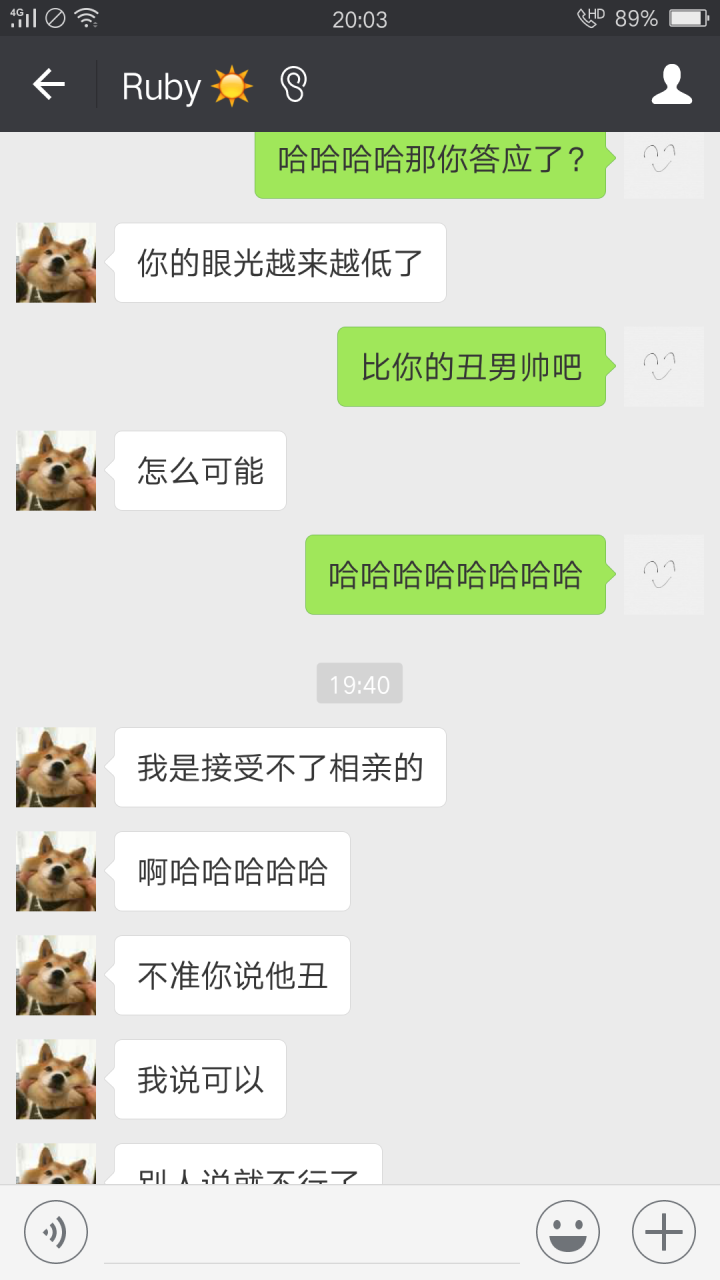Open the emoji sticker panel

point(567,1231)
